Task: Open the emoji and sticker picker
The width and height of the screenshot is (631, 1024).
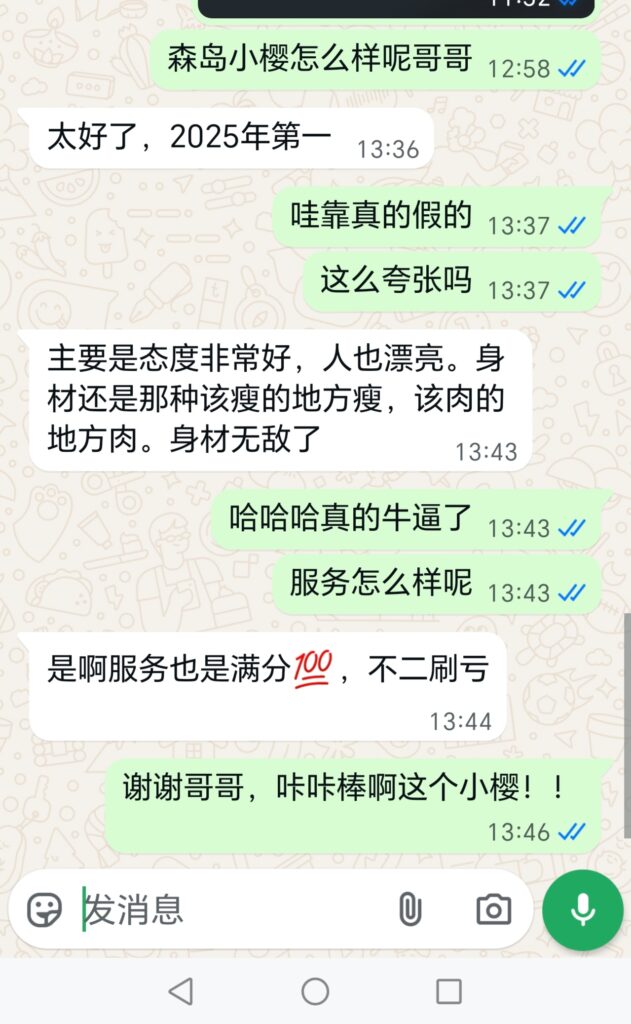Action: pos(44,909)
